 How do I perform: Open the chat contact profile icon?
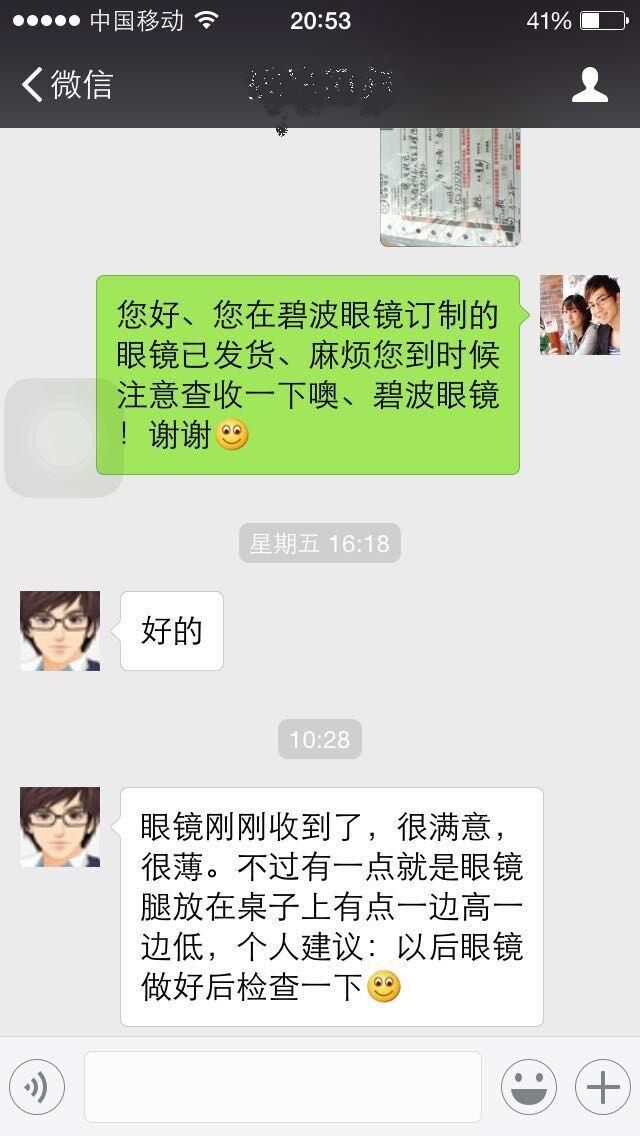[589, 85]
